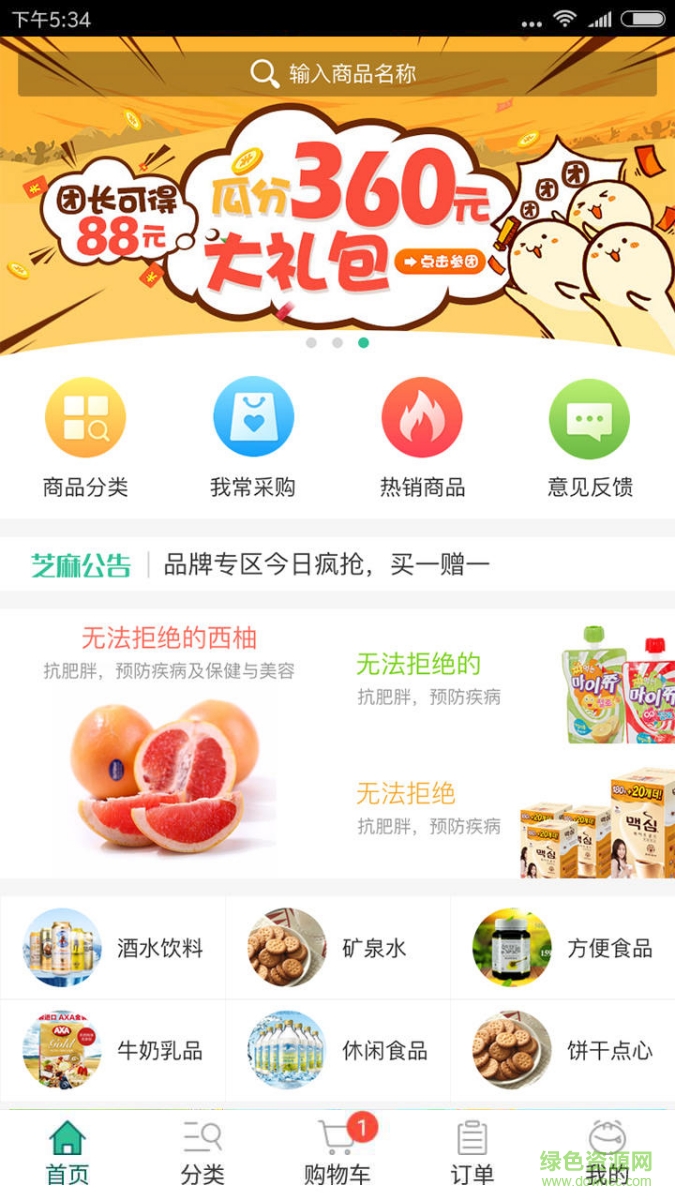
Task: Open the 饼干点心 category
Action: 563,1050
